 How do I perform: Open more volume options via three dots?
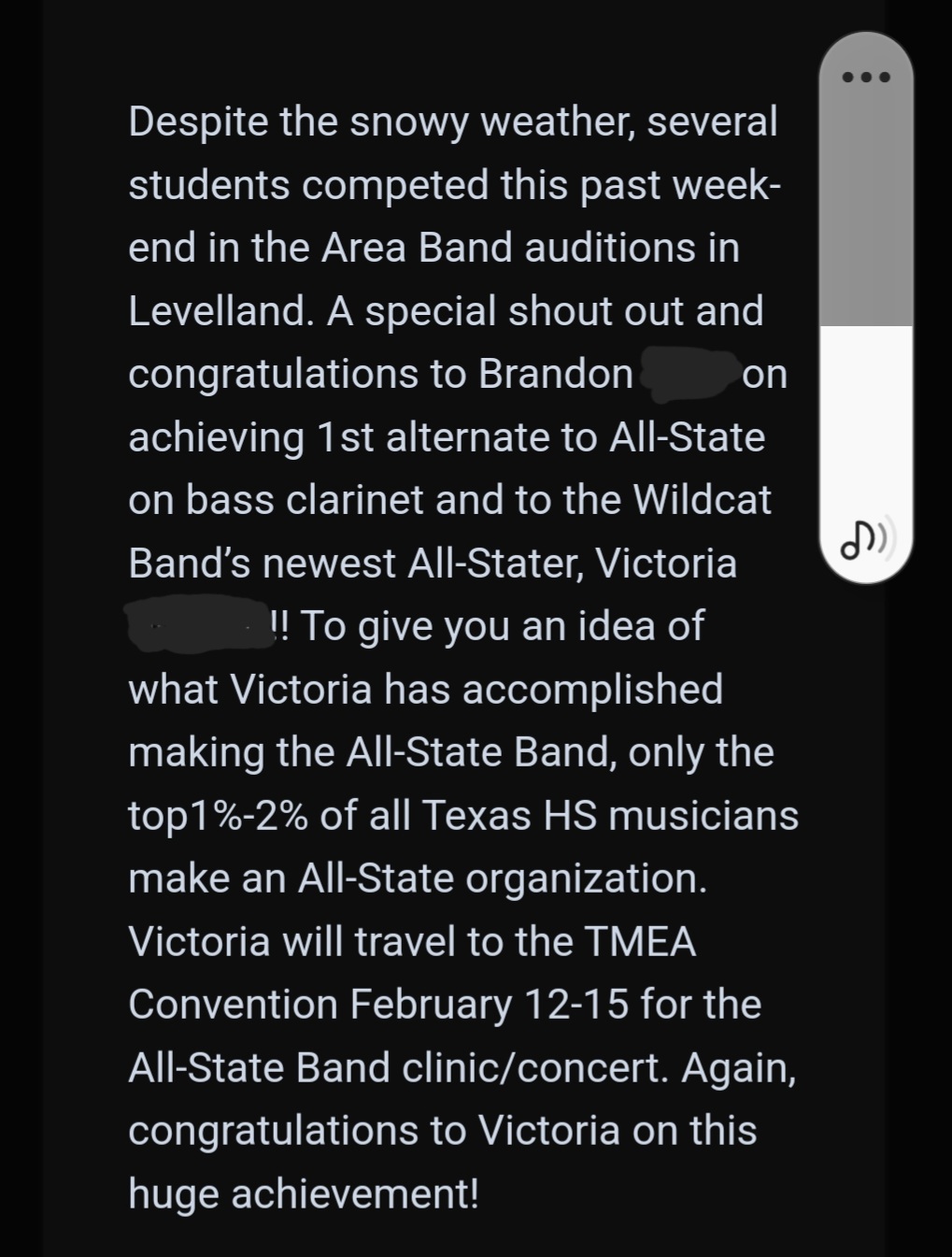coord(865,78)
